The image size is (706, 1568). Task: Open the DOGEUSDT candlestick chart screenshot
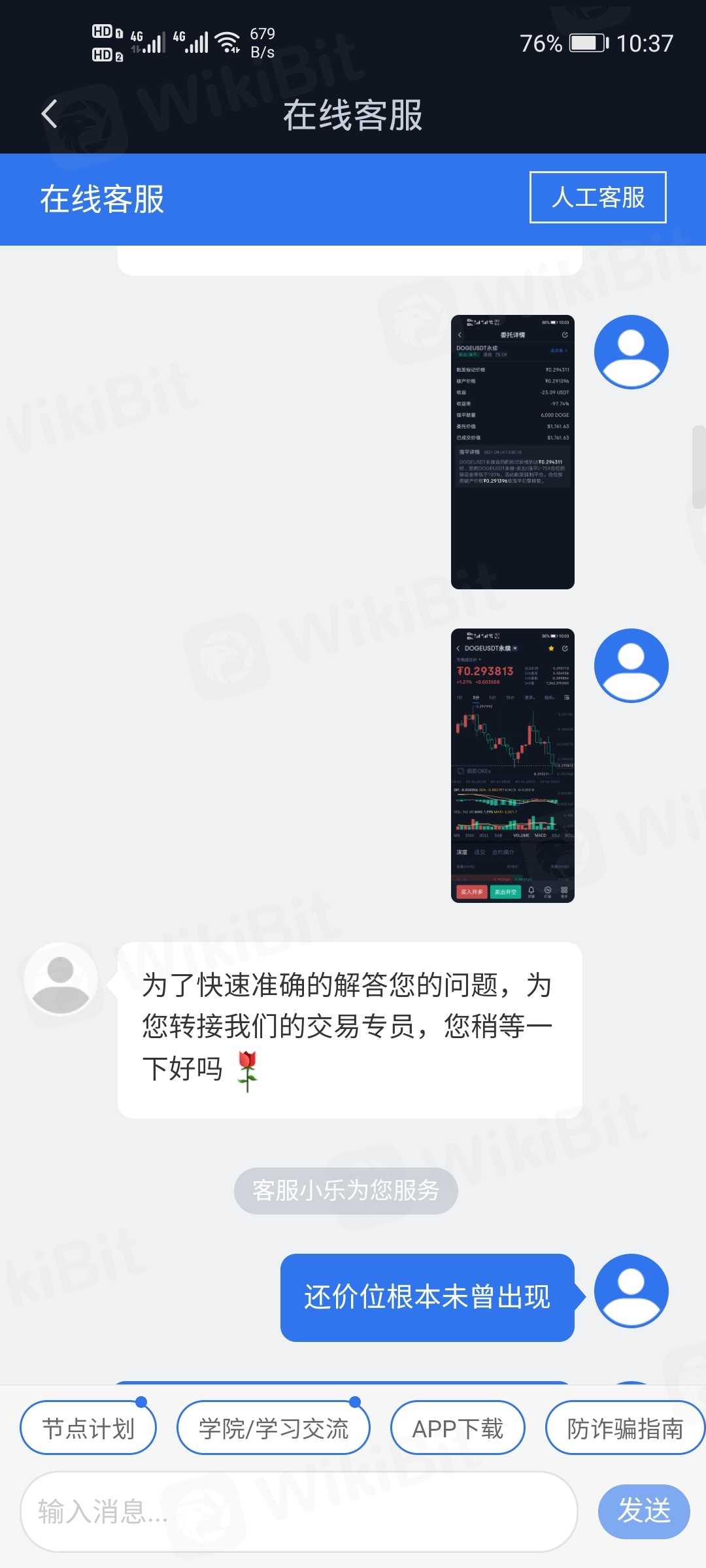click(513, 766)
